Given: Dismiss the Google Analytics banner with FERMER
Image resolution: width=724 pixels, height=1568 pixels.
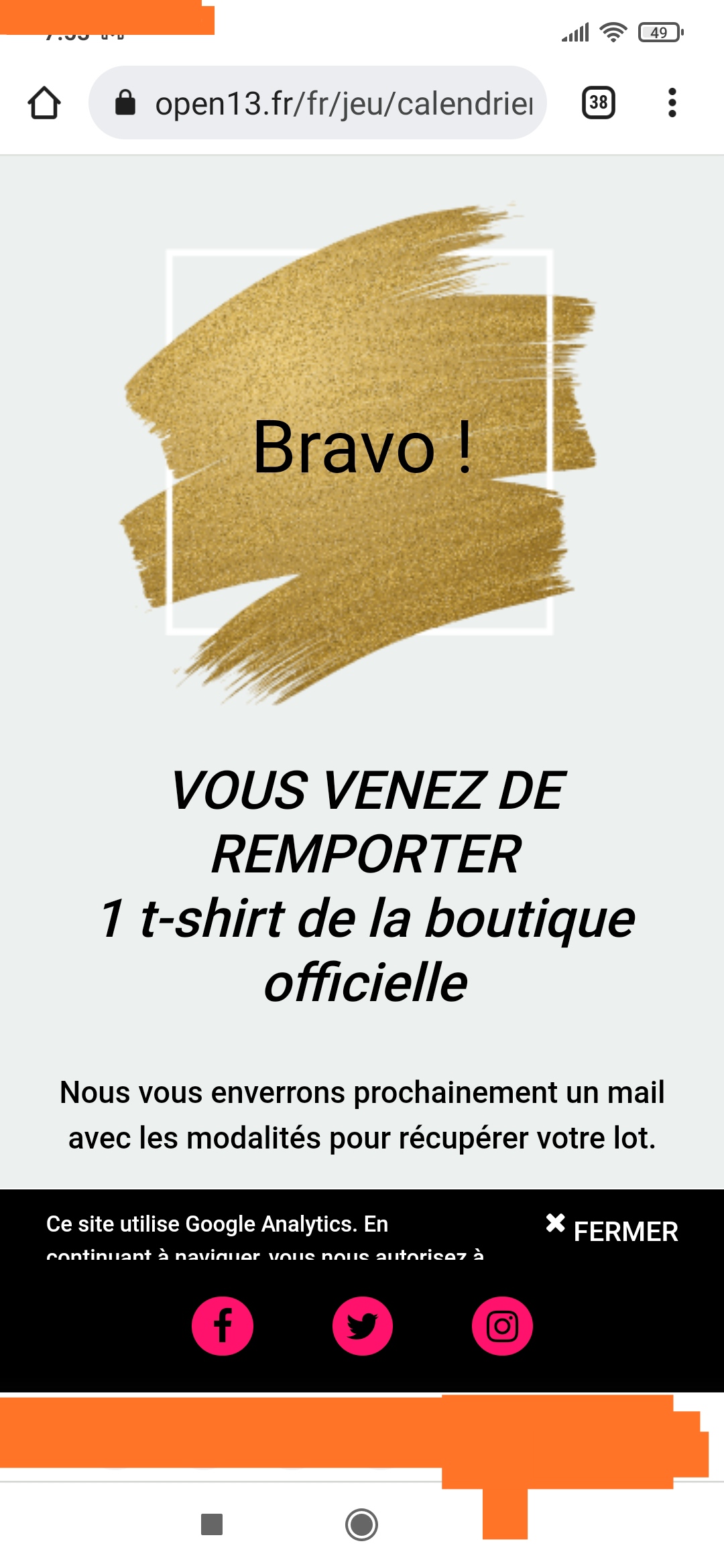Looking at the screenshot, I should [613, 1230].
